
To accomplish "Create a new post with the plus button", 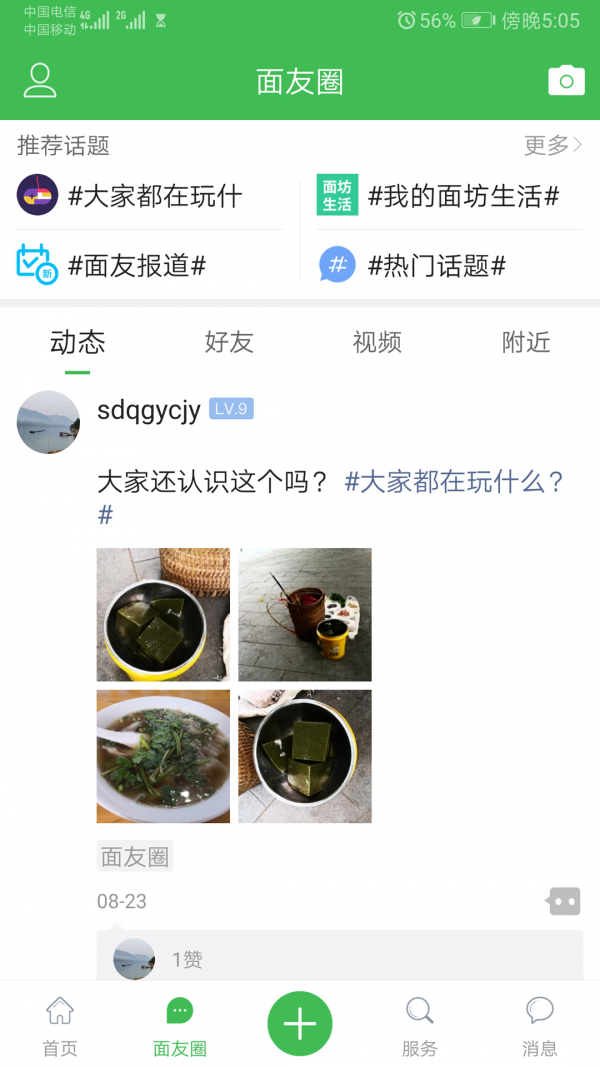I will (x=300, y=1024).
